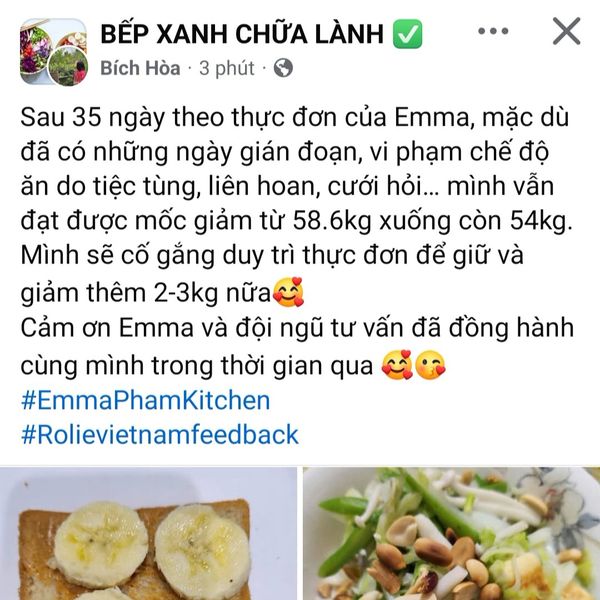Open the #Rolievietnamfeedback hashtag
The height and width of the screenshot is (600, 600).
tap(159, 435)
